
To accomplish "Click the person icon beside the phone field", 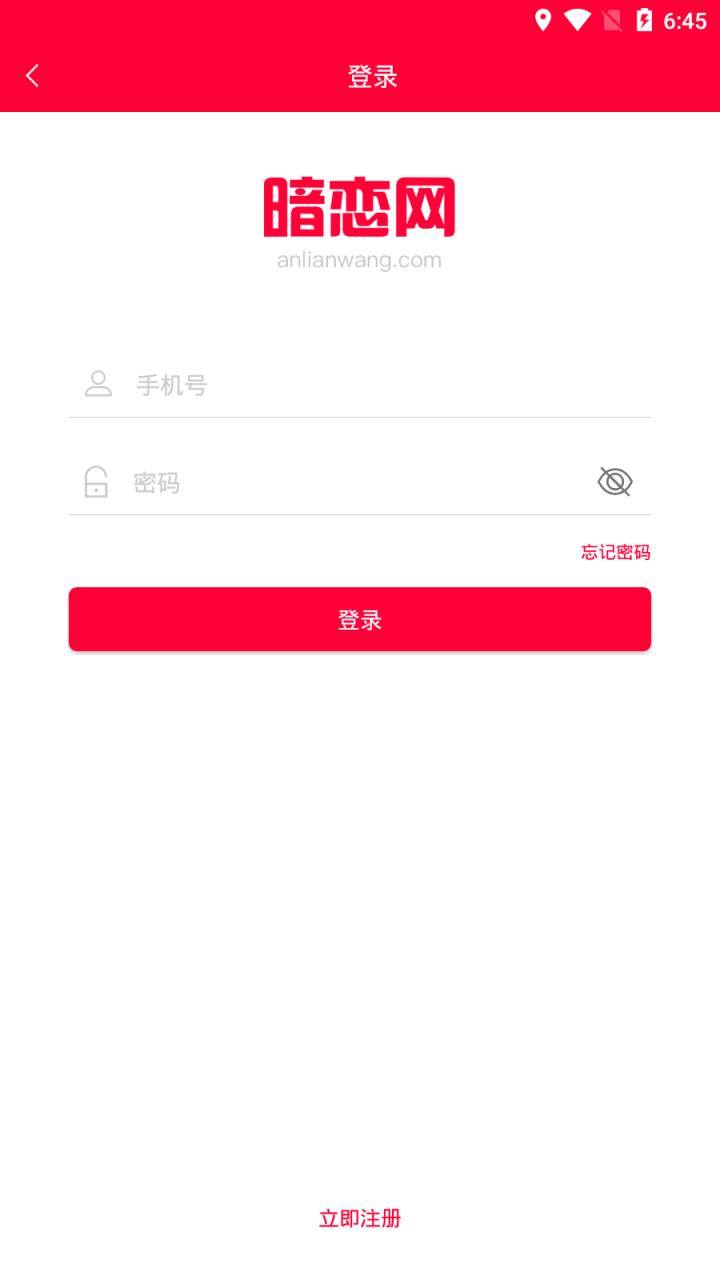I will (97, 383).
